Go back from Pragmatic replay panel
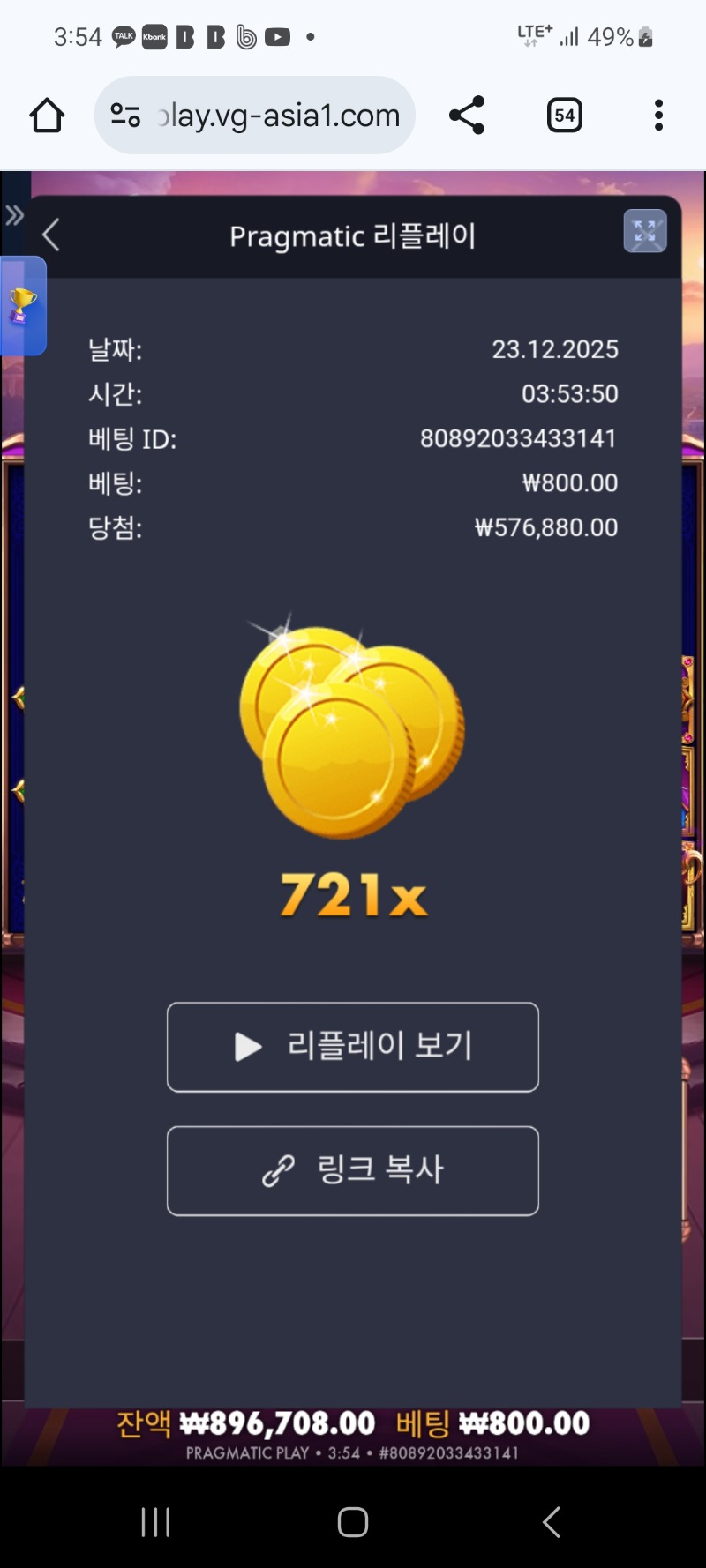The width and height of the screenshot is (706, 1568). 51,235
